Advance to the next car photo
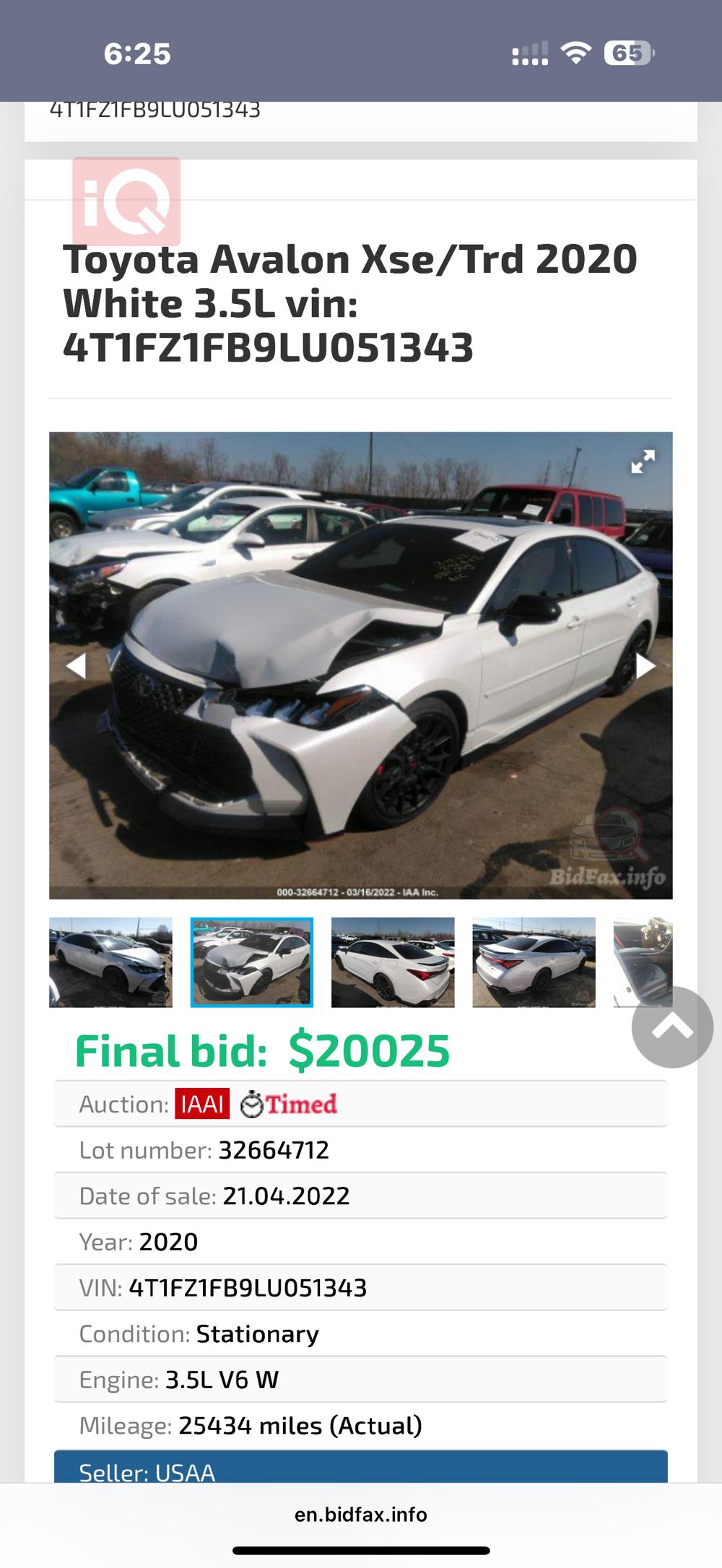722x1568 pixels. point(645,666)
